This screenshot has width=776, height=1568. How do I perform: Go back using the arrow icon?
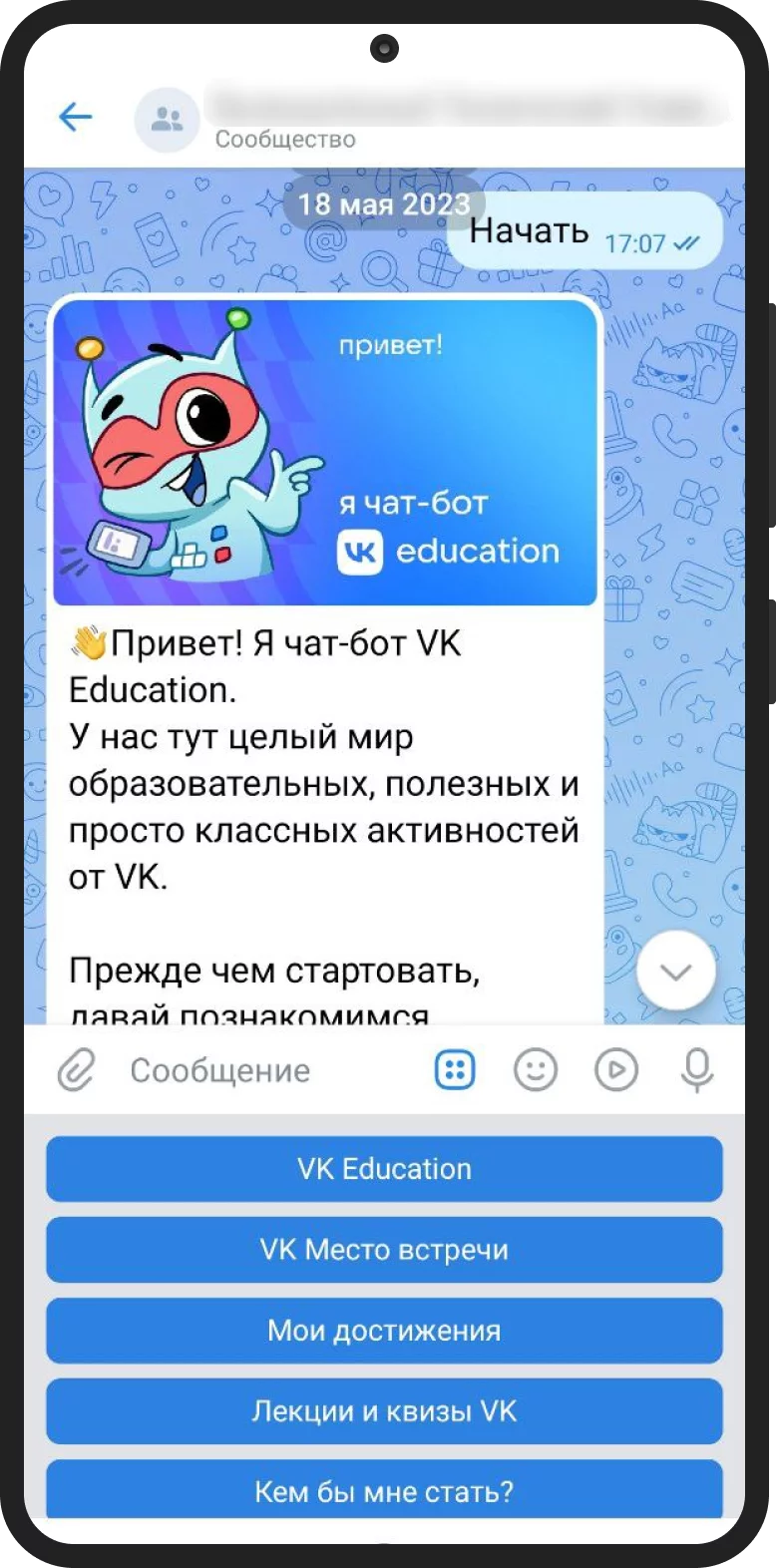(x=76, y=118)
